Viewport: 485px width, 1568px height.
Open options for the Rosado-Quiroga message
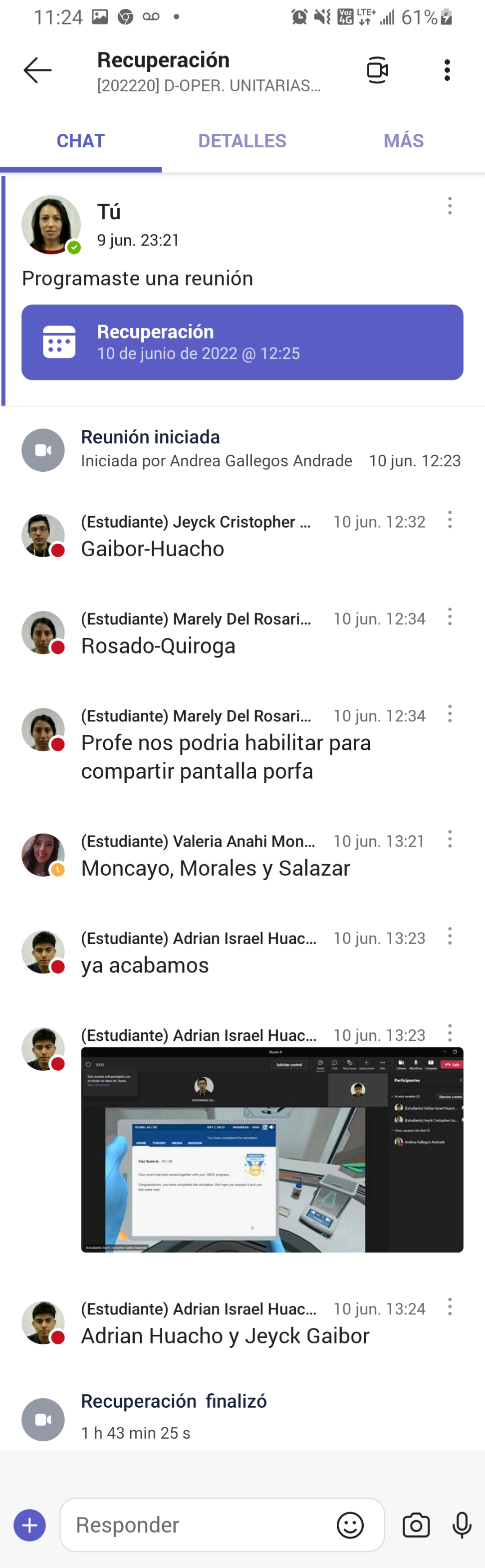tap(450, 617)
